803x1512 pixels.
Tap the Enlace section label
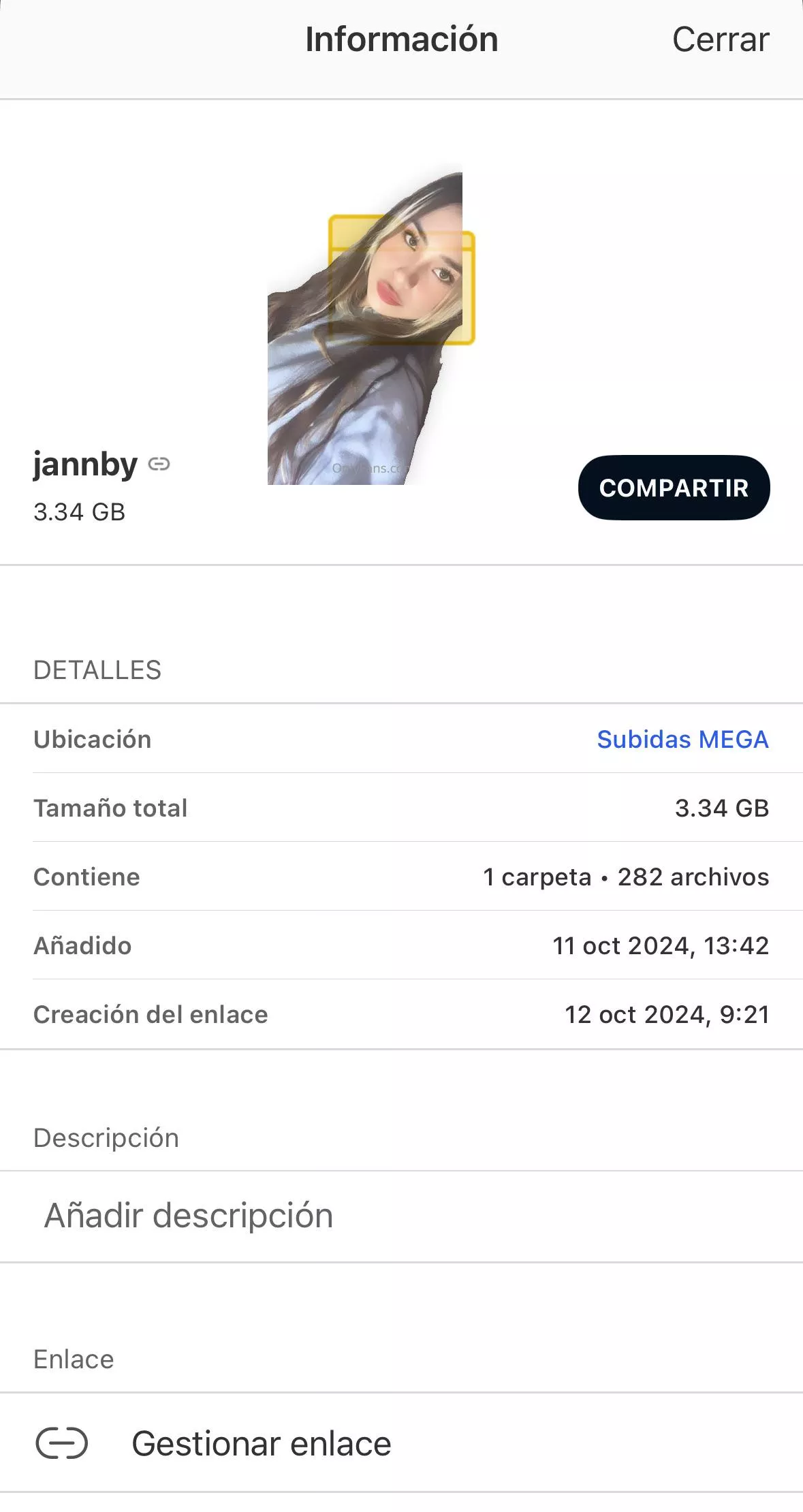click(x=74, y=1359)
